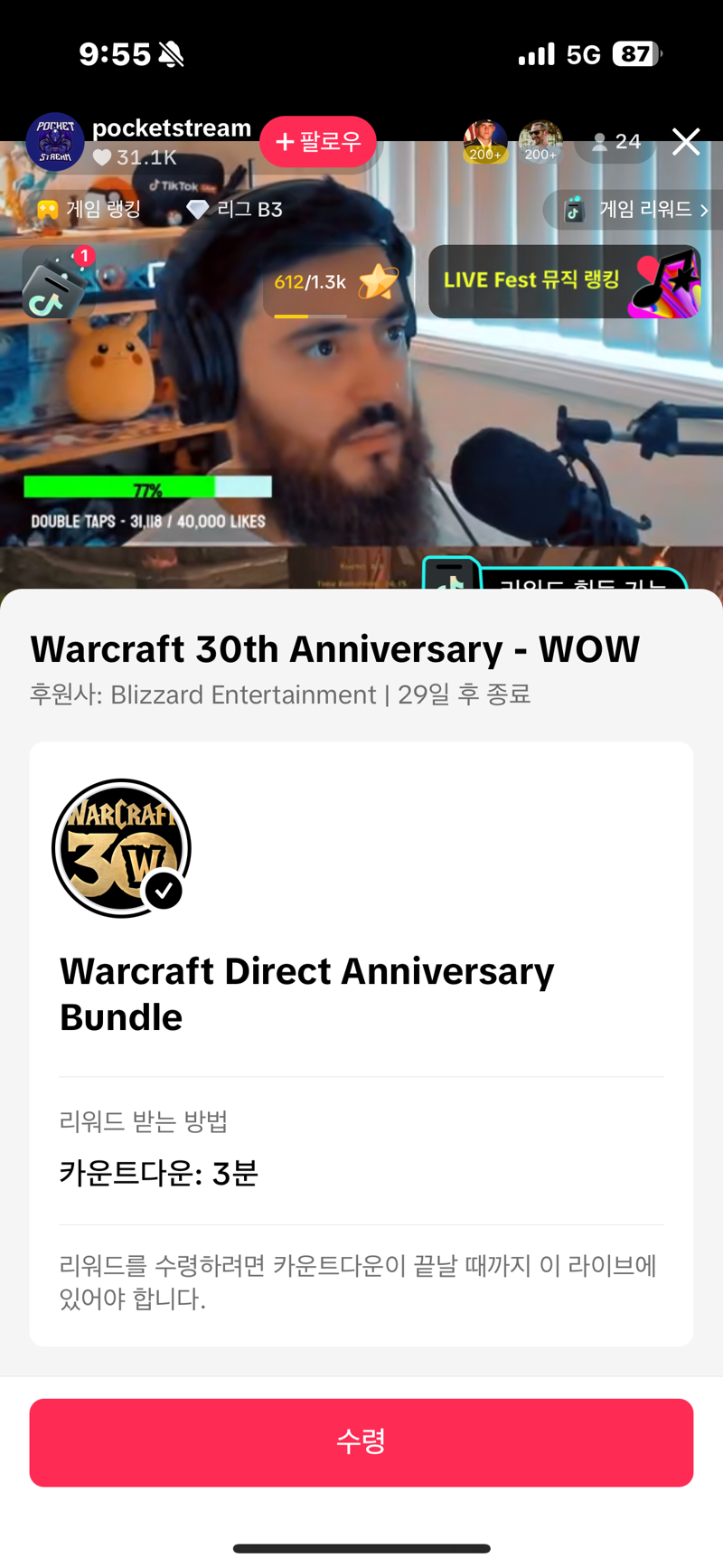The height and width of the screenshot is (1568, 723).
Task: Open the TikTok gift box with badge
Action: coord(56,282)
